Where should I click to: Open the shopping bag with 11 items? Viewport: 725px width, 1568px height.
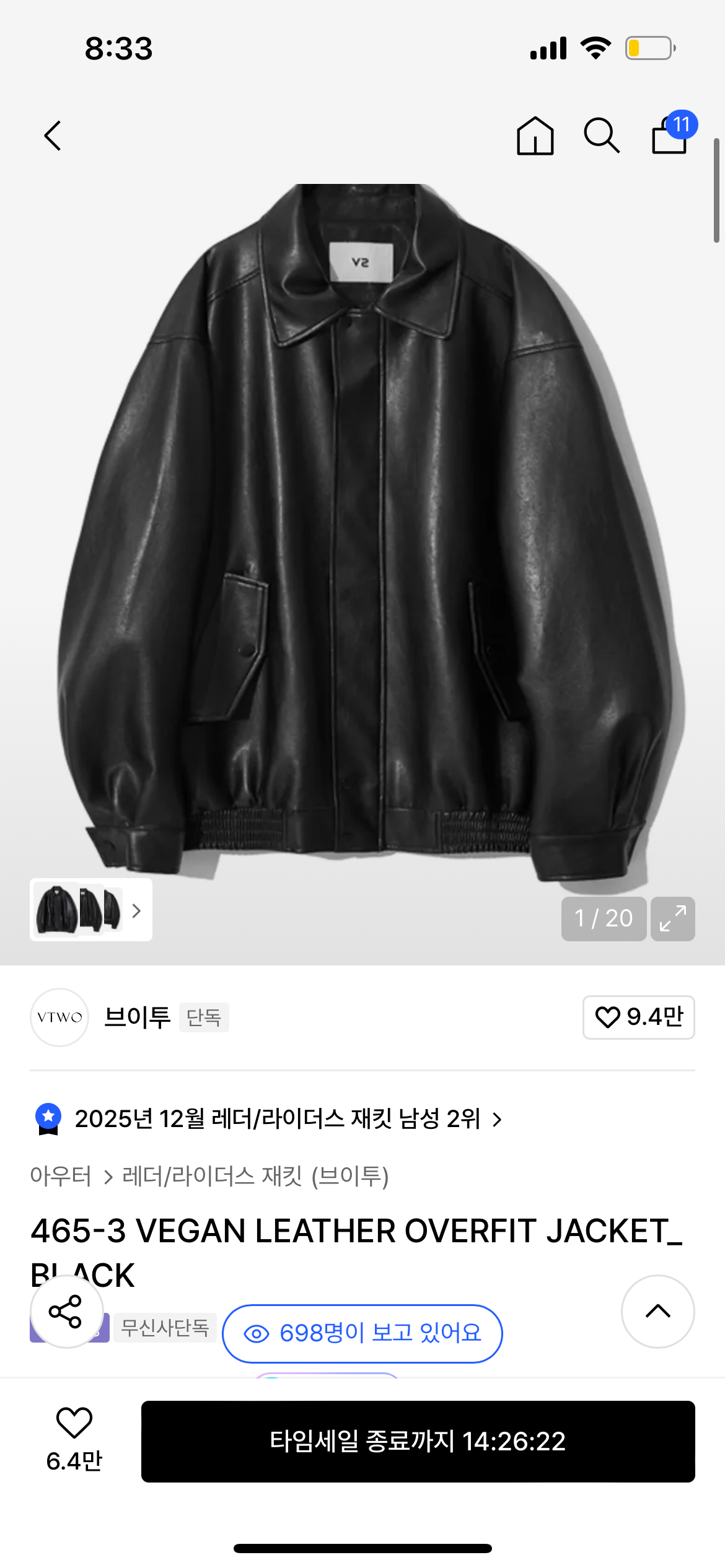[670, 134]
